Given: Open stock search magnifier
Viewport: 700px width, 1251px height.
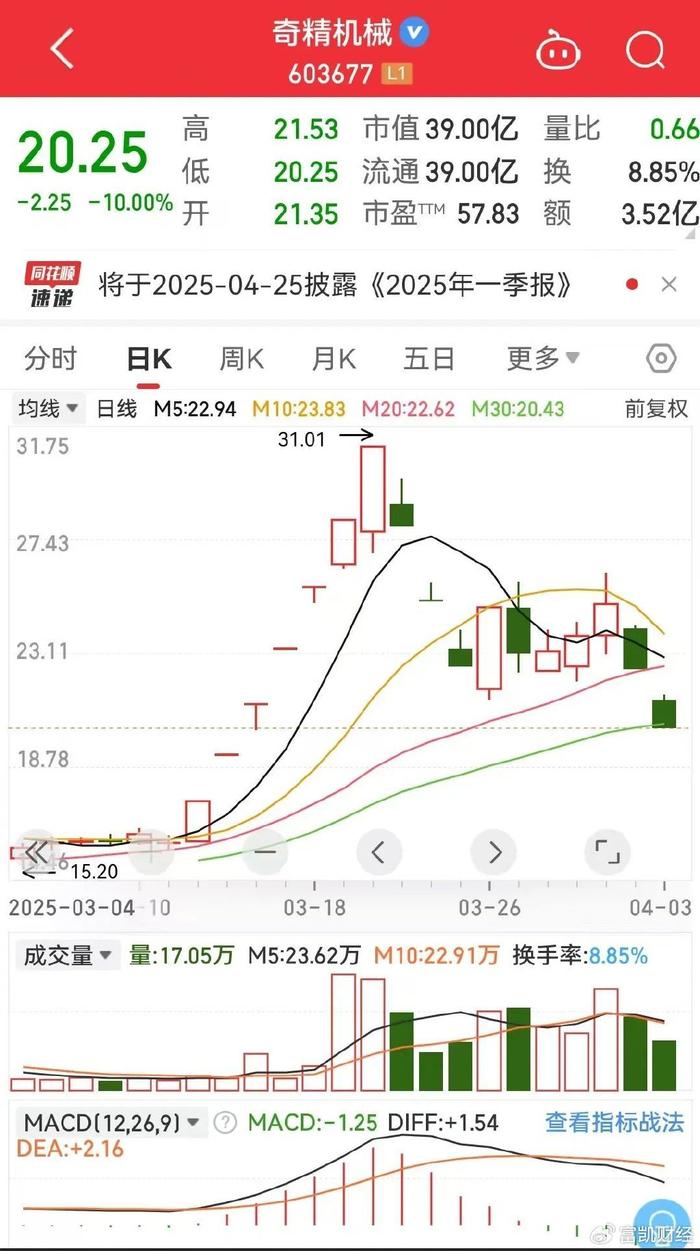Looking at the screenshot, I should click(x=645, y=49).
